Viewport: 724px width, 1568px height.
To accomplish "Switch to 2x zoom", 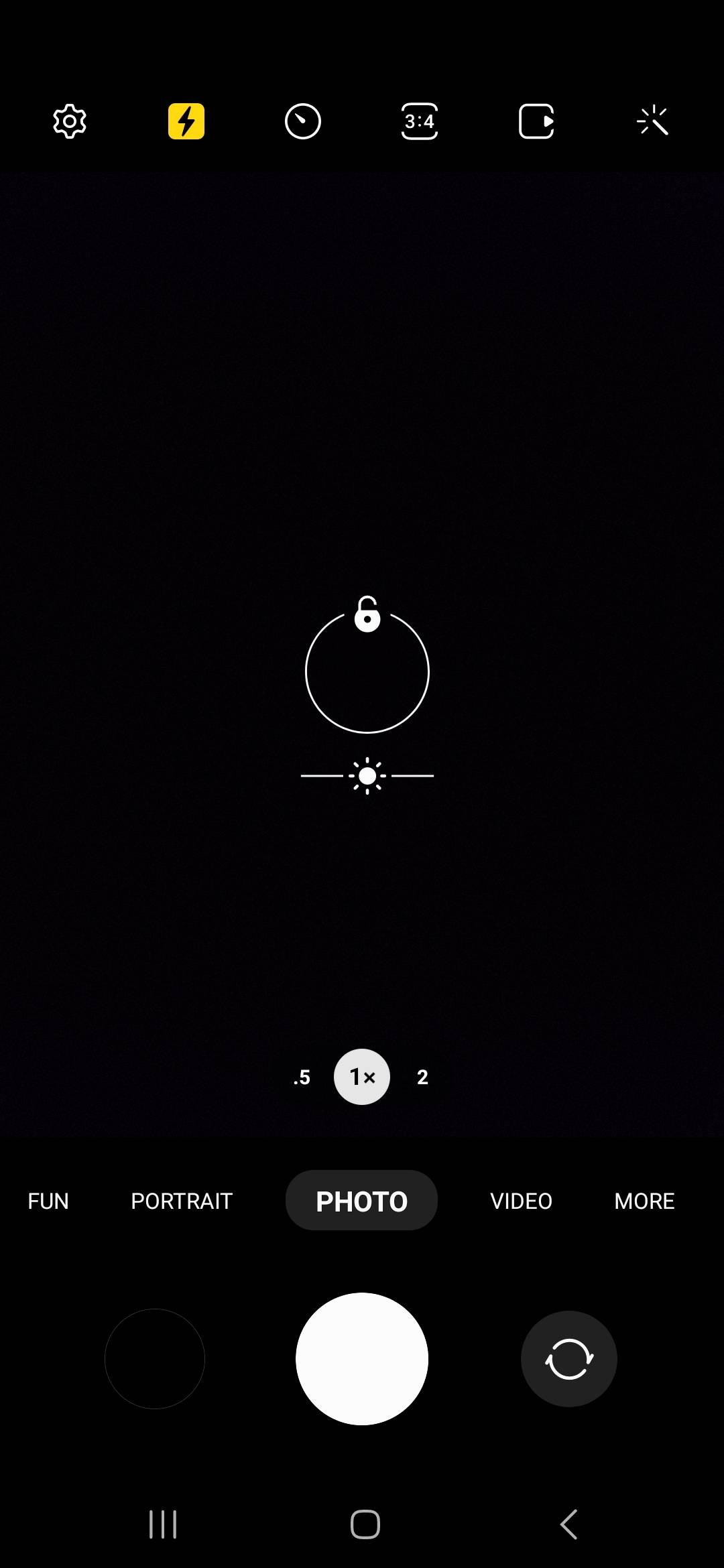I will point(422,1077).
